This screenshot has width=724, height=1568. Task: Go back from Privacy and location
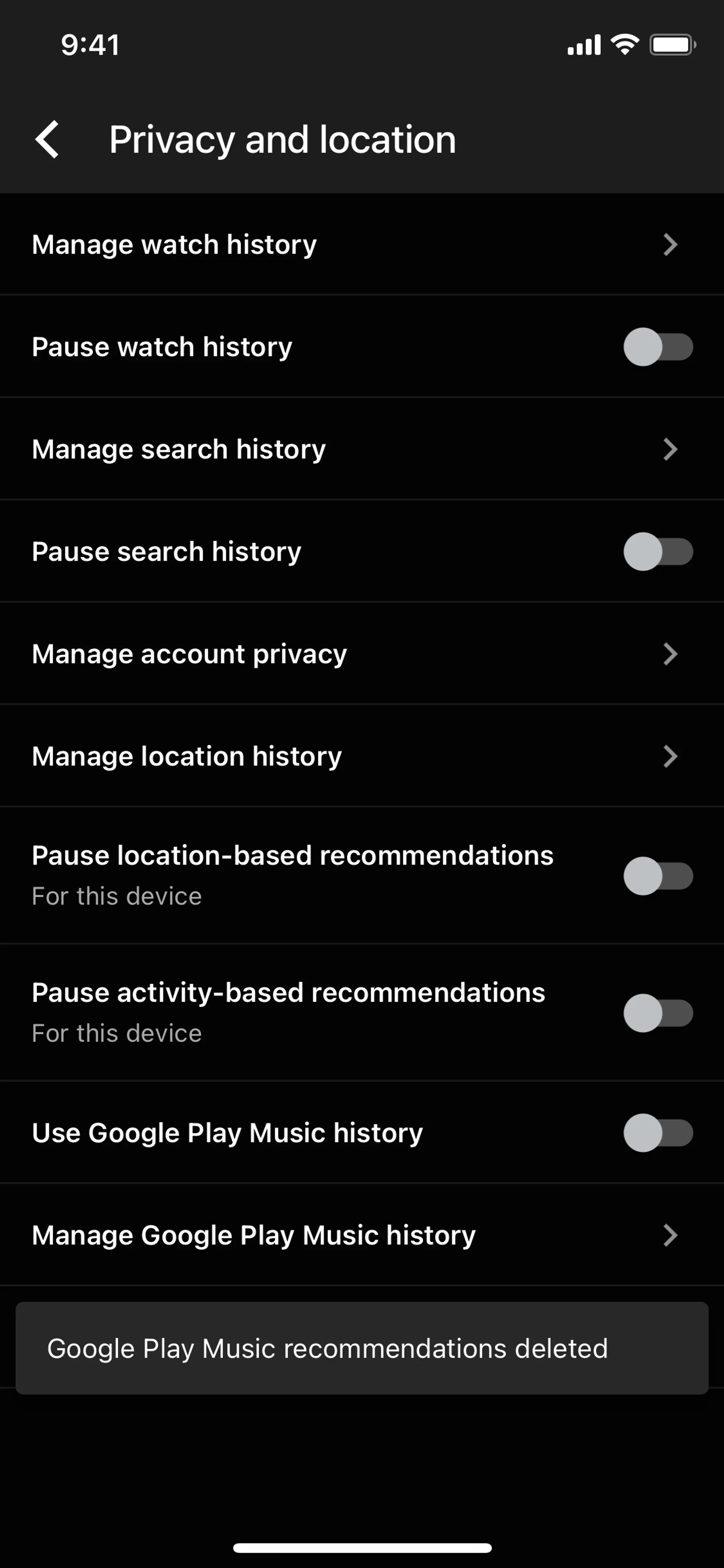pos(48,140)
